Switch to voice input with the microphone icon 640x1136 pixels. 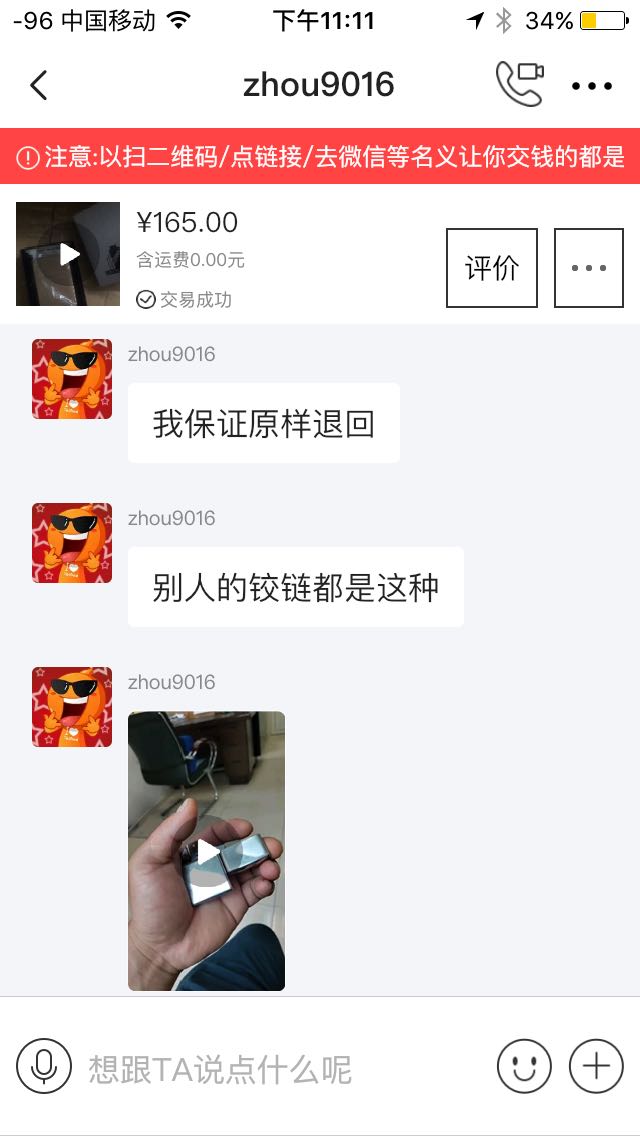coord(44,1066)
